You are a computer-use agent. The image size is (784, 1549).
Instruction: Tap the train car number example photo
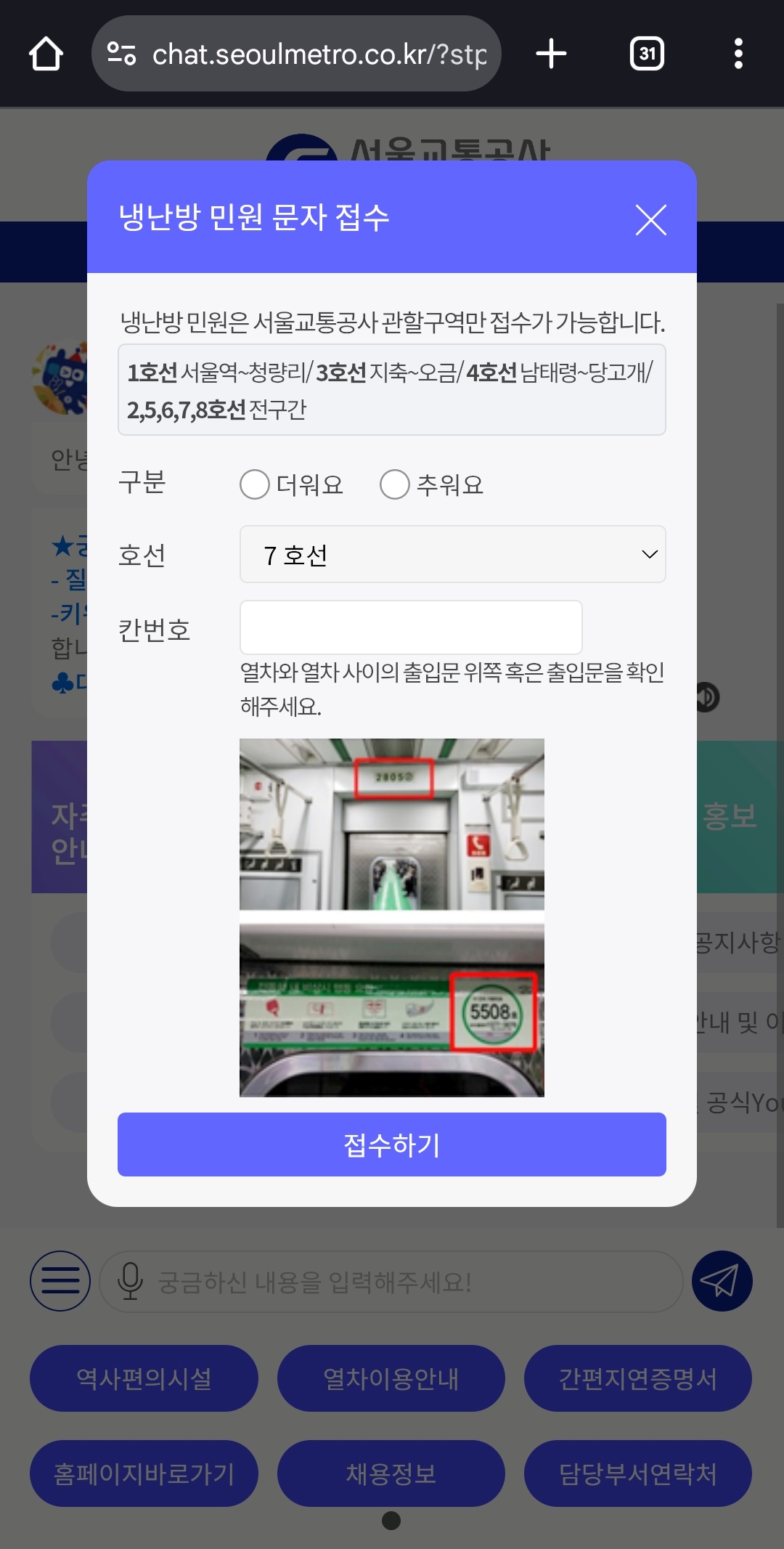click(x=391, y=917)
